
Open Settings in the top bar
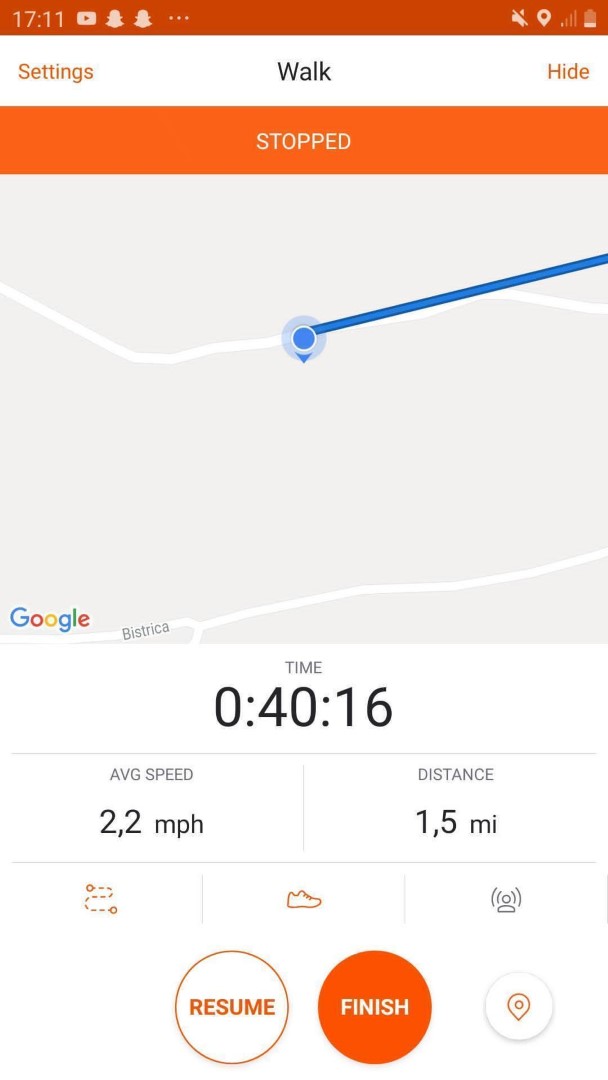coord(56,72)
